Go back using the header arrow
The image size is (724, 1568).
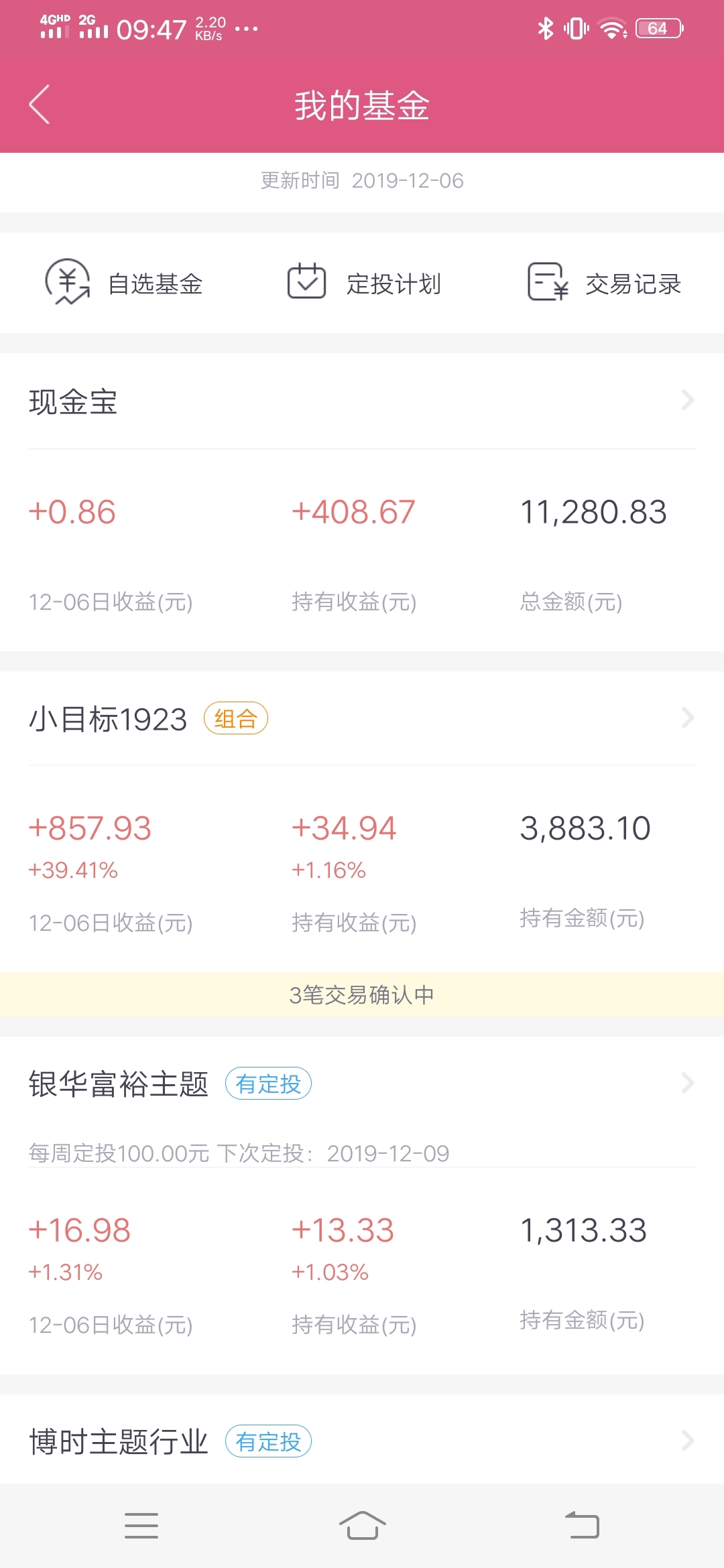(40, 105)
